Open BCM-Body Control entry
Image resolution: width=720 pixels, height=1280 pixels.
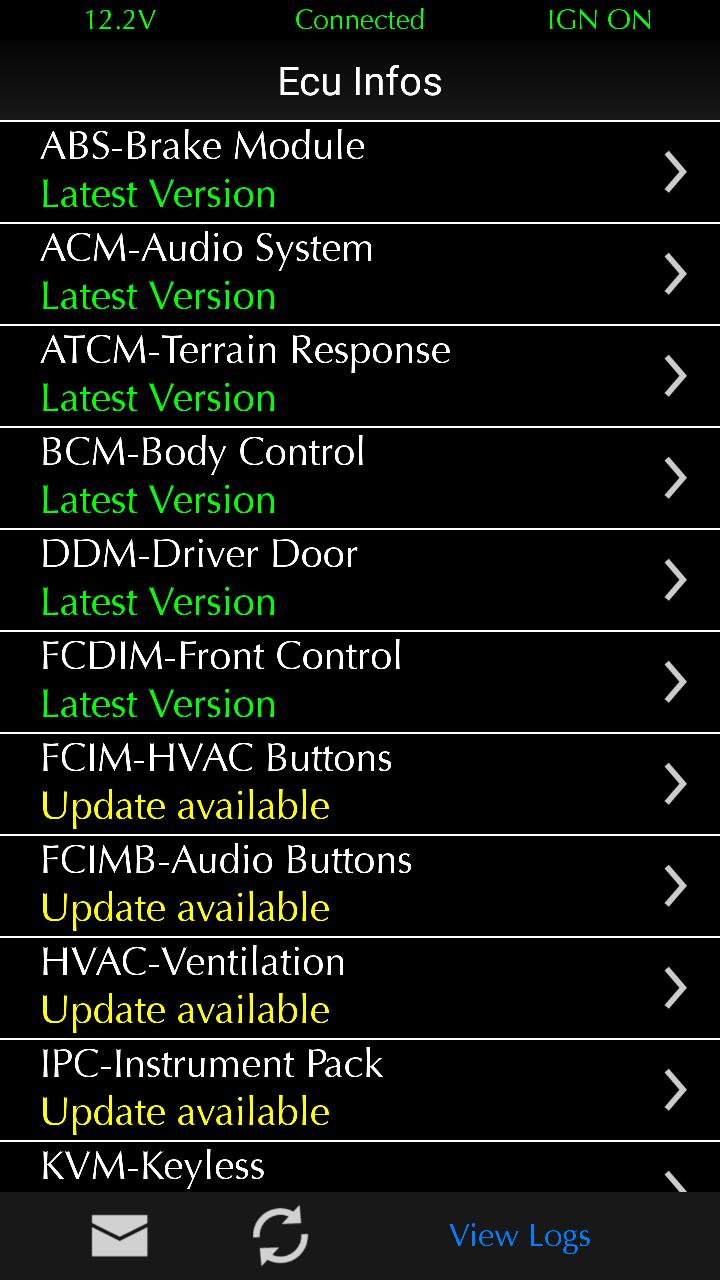click(360, 477)
